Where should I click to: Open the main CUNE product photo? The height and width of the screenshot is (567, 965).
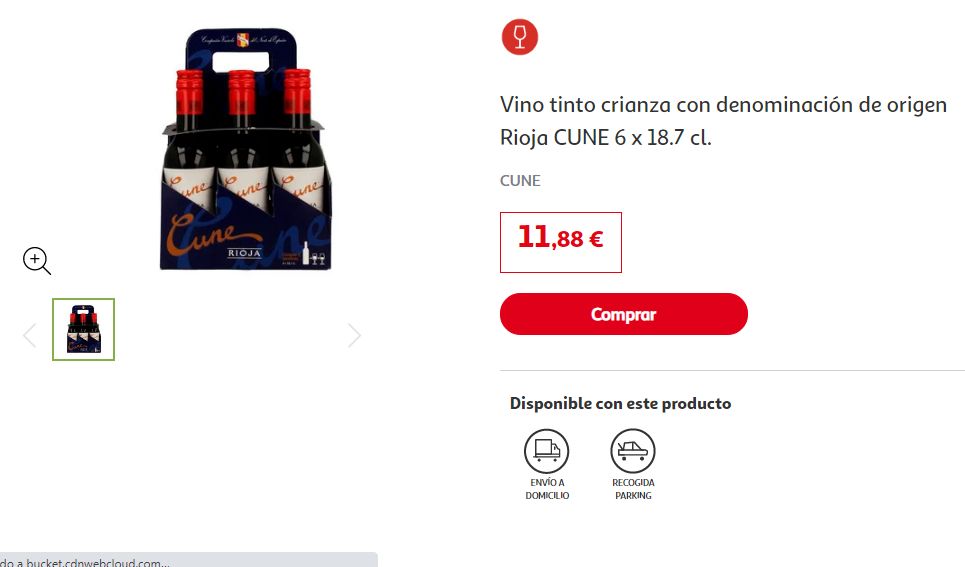tap(245, 150)
